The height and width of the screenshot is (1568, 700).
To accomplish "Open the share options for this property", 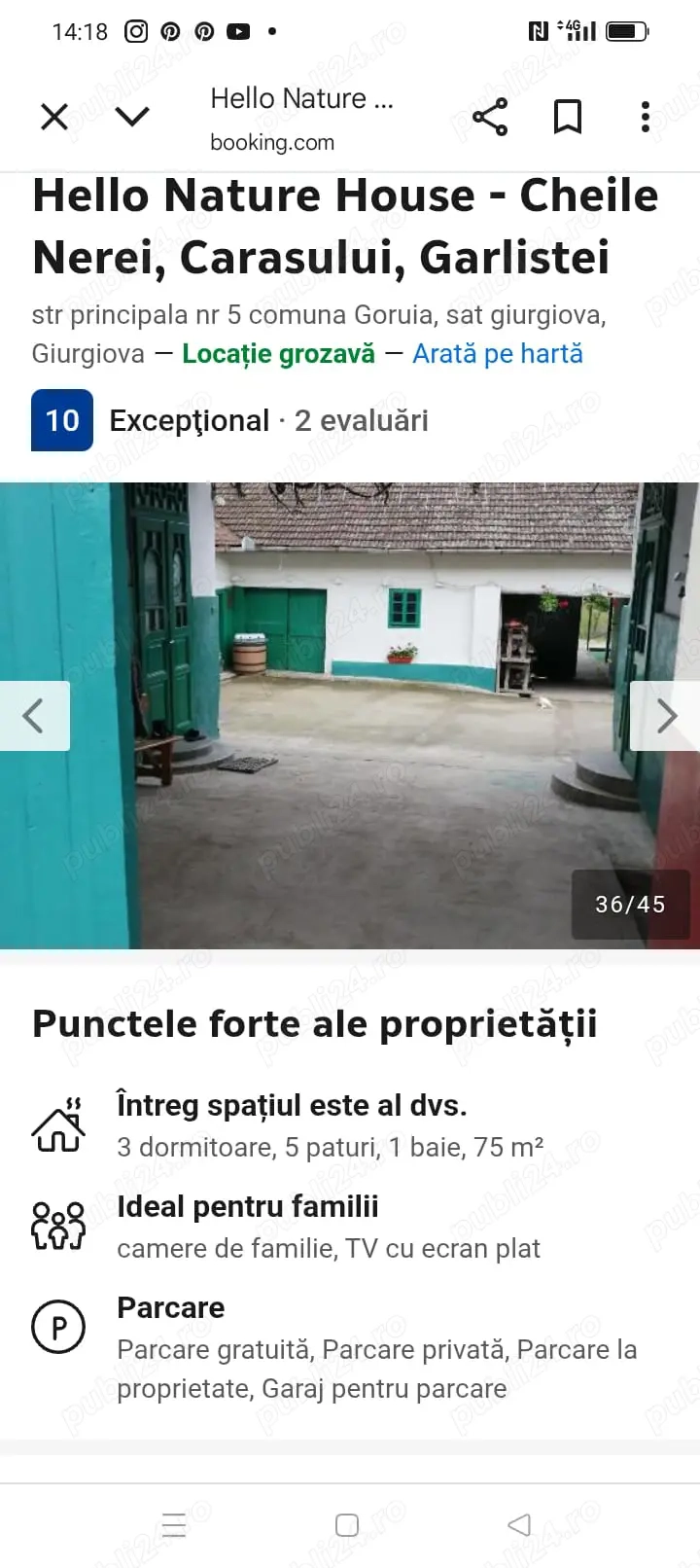I will (x=489, y=116).
